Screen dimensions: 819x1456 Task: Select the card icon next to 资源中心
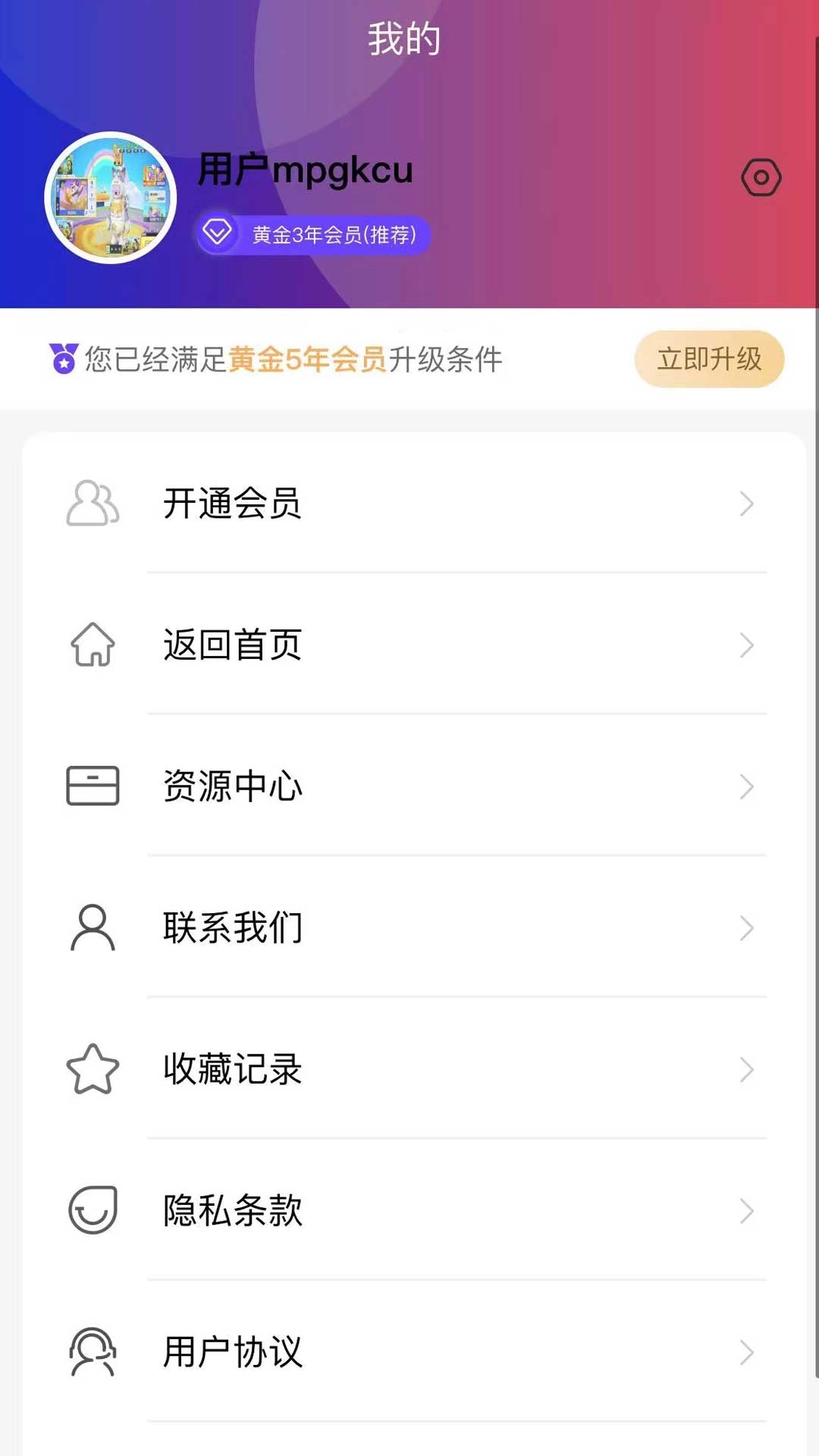point(92,786)
